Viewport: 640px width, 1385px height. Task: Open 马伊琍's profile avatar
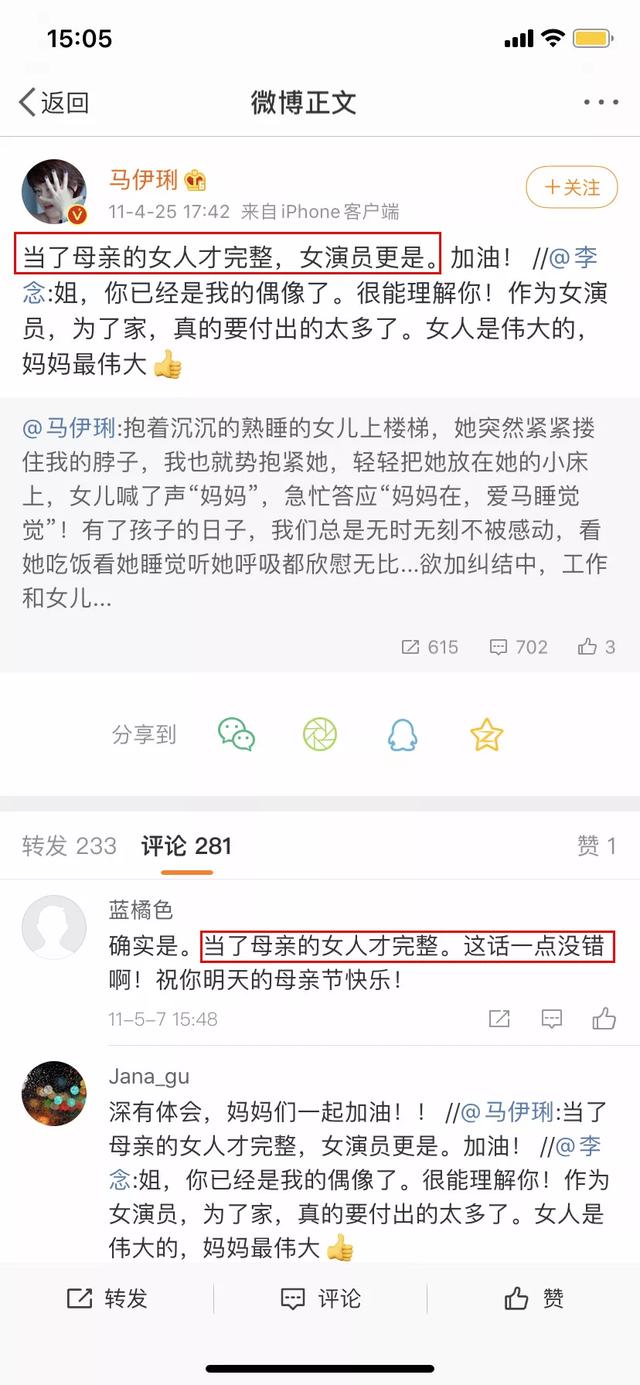(55, 191)
